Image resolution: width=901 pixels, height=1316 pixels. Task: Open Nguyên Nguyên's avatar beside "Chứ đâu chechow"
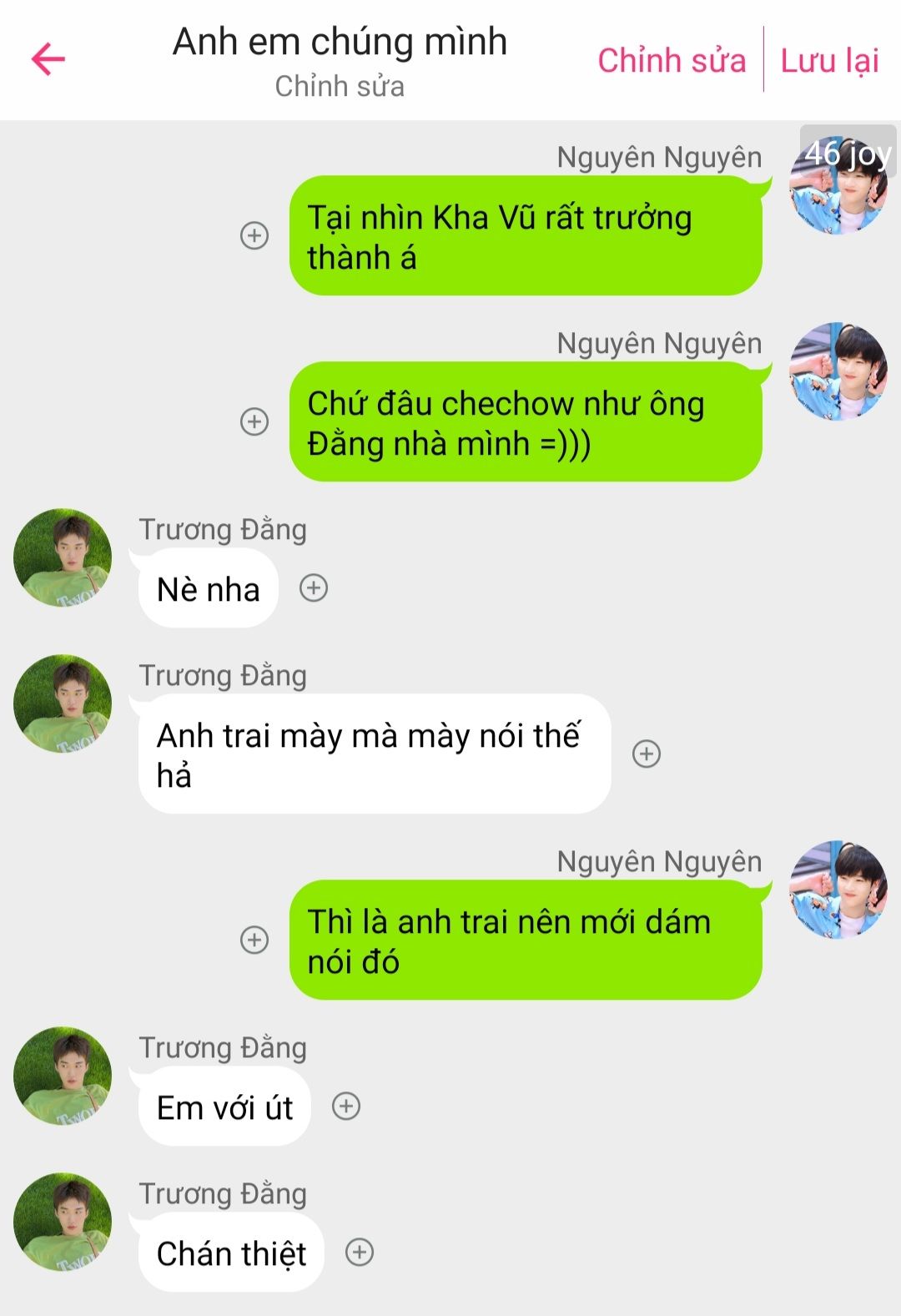[x=838, y=371]
